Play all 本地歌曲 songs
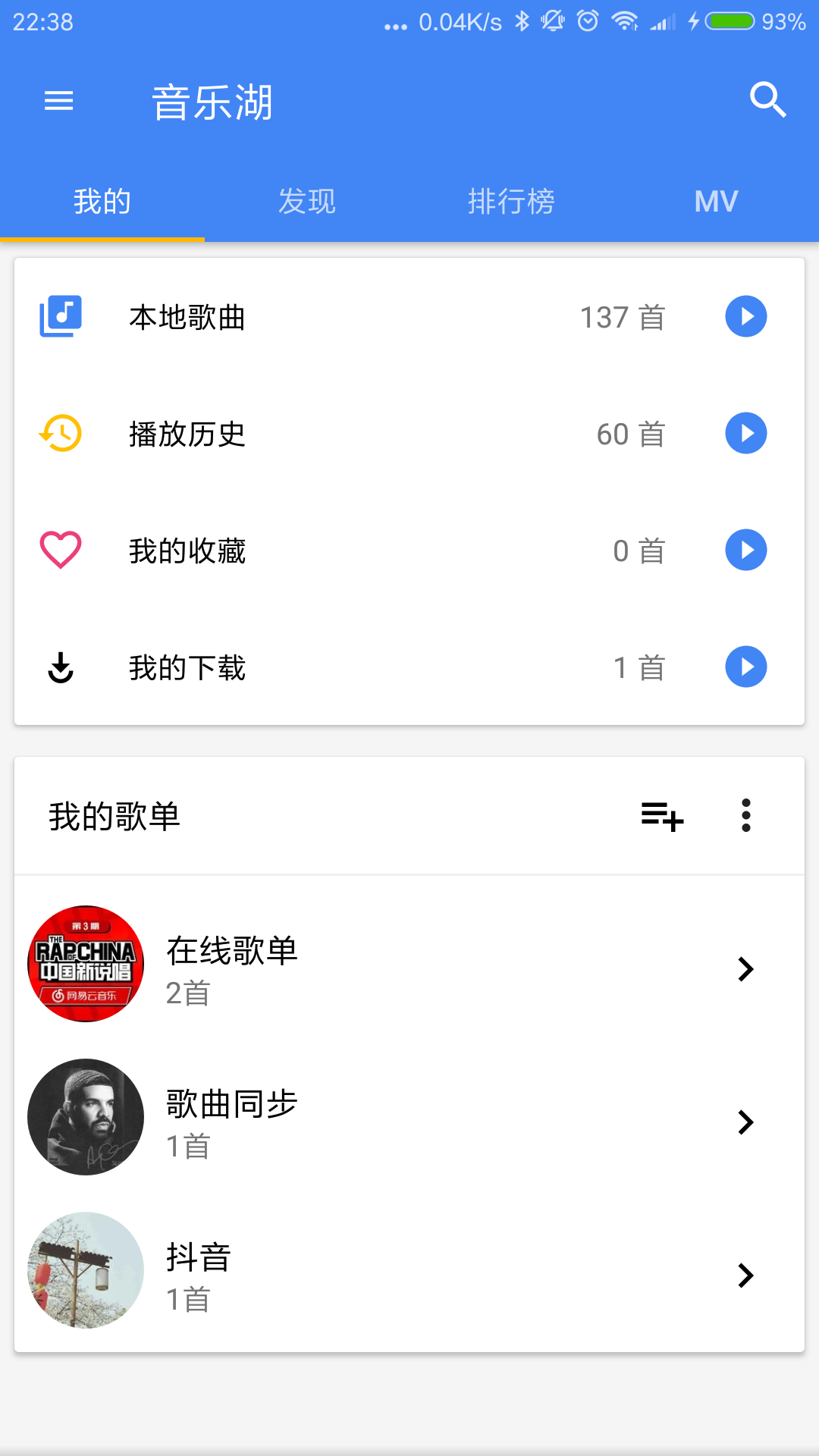Screen dimensions: 819x1456 click(746, 316)
